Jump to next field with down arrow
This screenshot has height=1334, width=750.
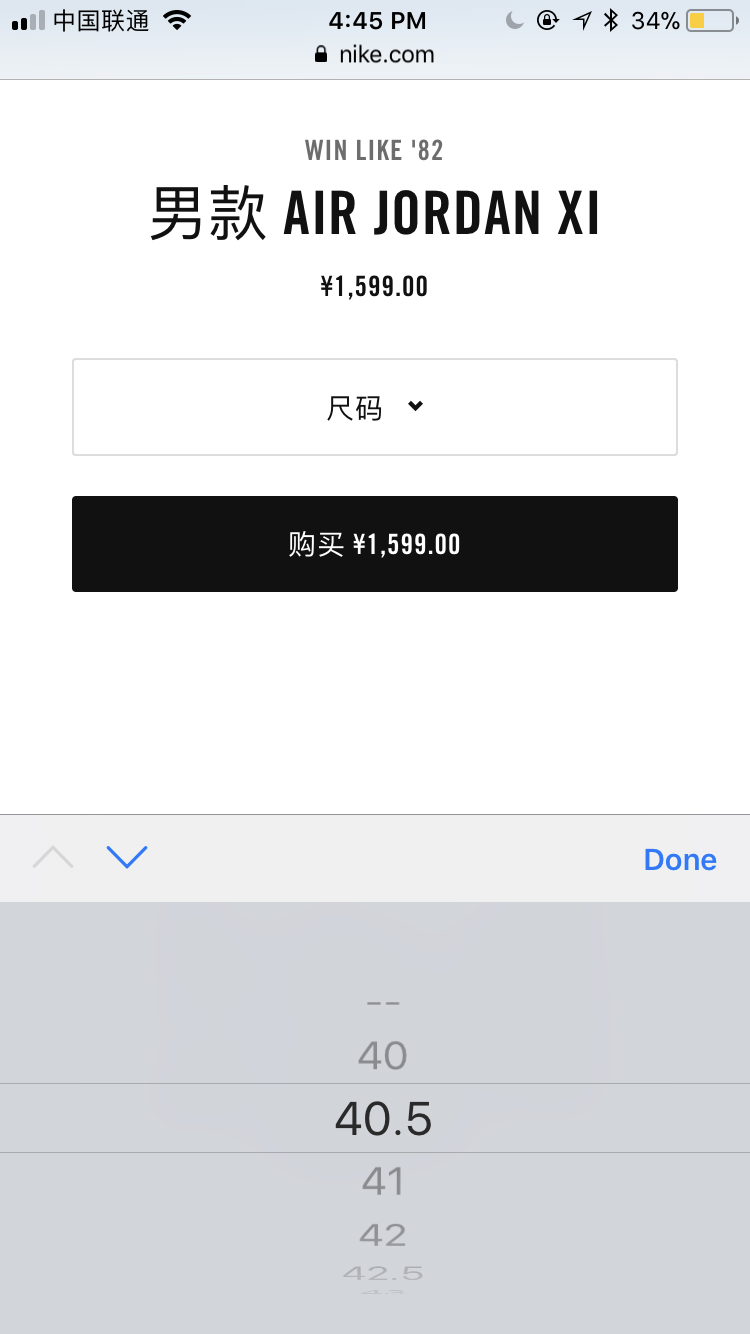point(127,857)
